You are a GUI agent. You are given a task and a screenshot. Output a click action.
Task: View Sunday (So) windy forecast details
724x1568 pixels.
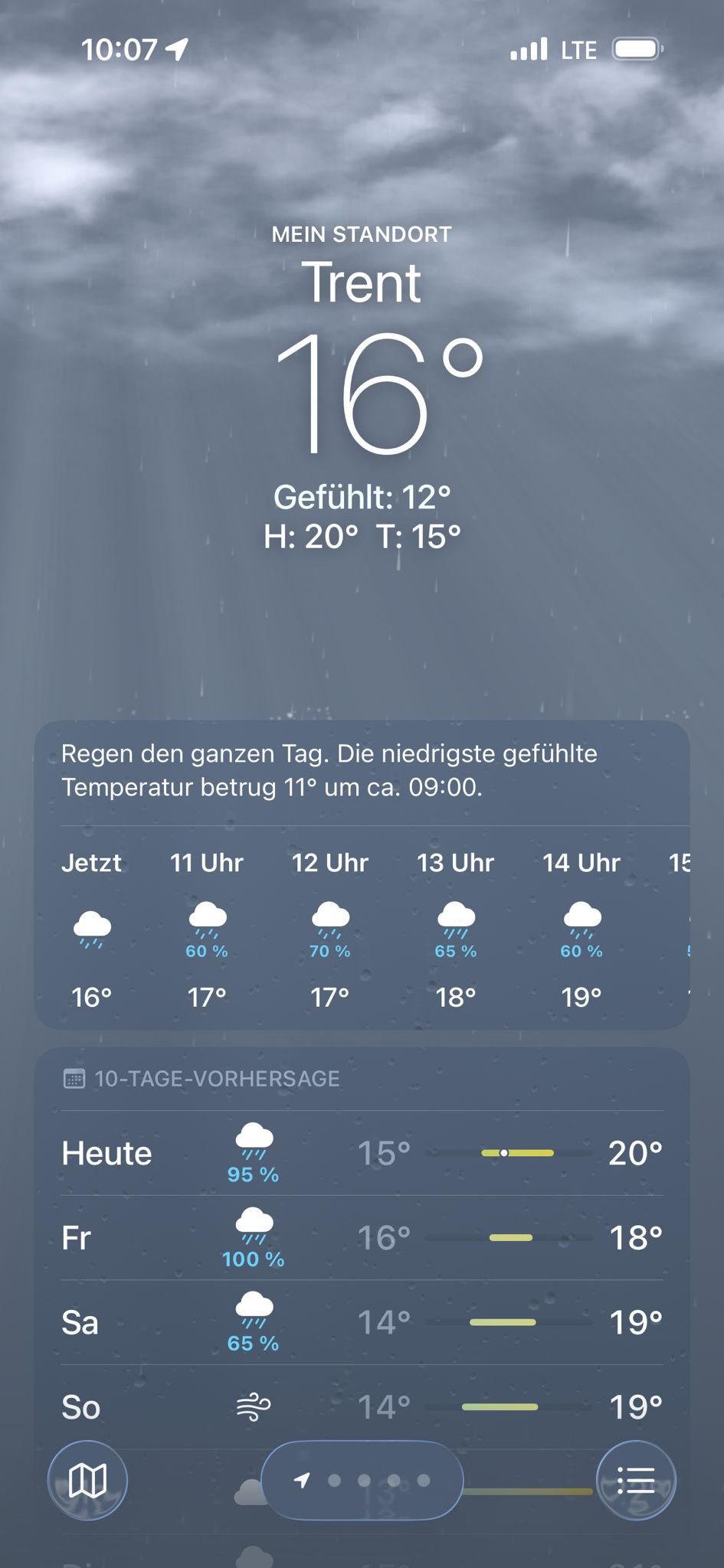[x=362, y=1406]
